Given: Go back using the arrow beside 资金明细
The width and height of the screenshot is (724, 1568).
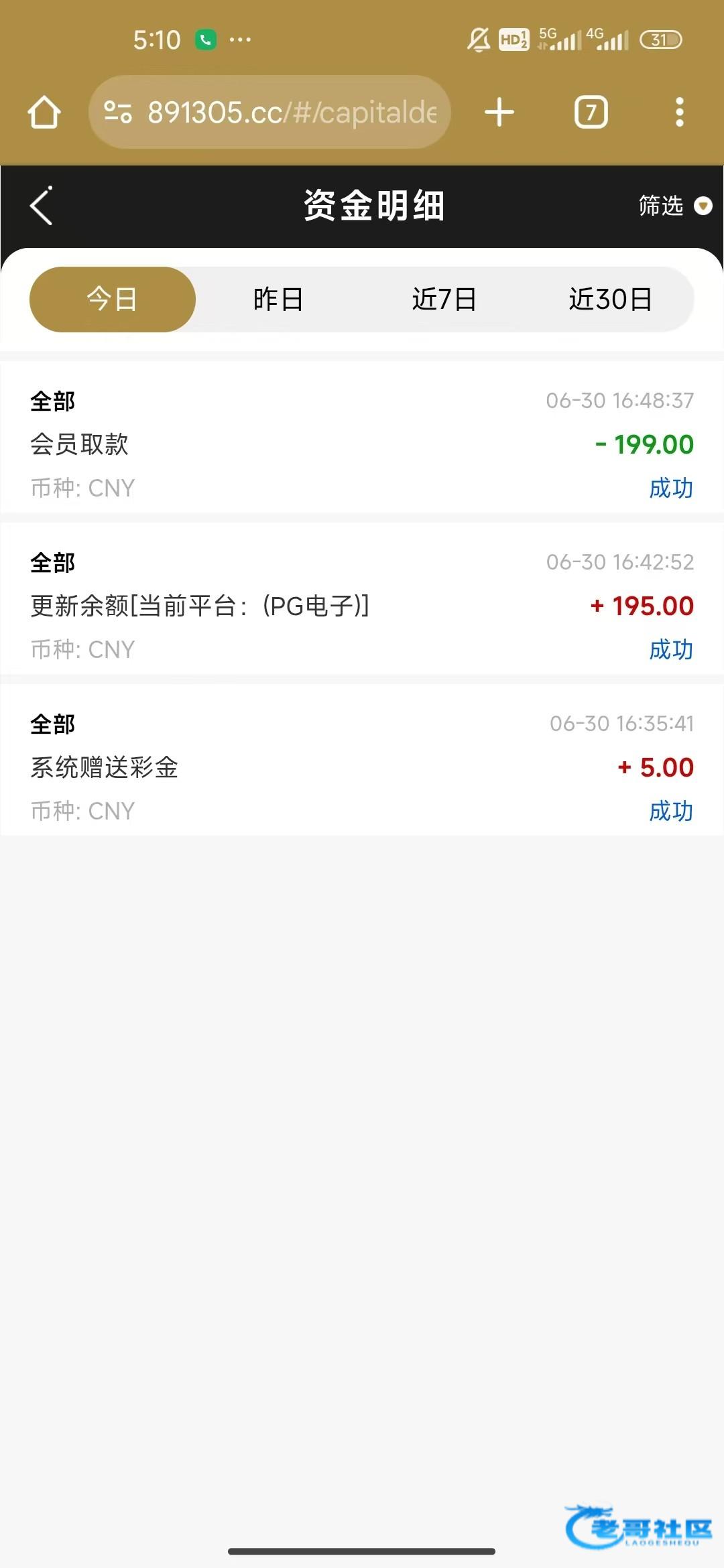Looking at the screenshot, I should pos(41,206).
